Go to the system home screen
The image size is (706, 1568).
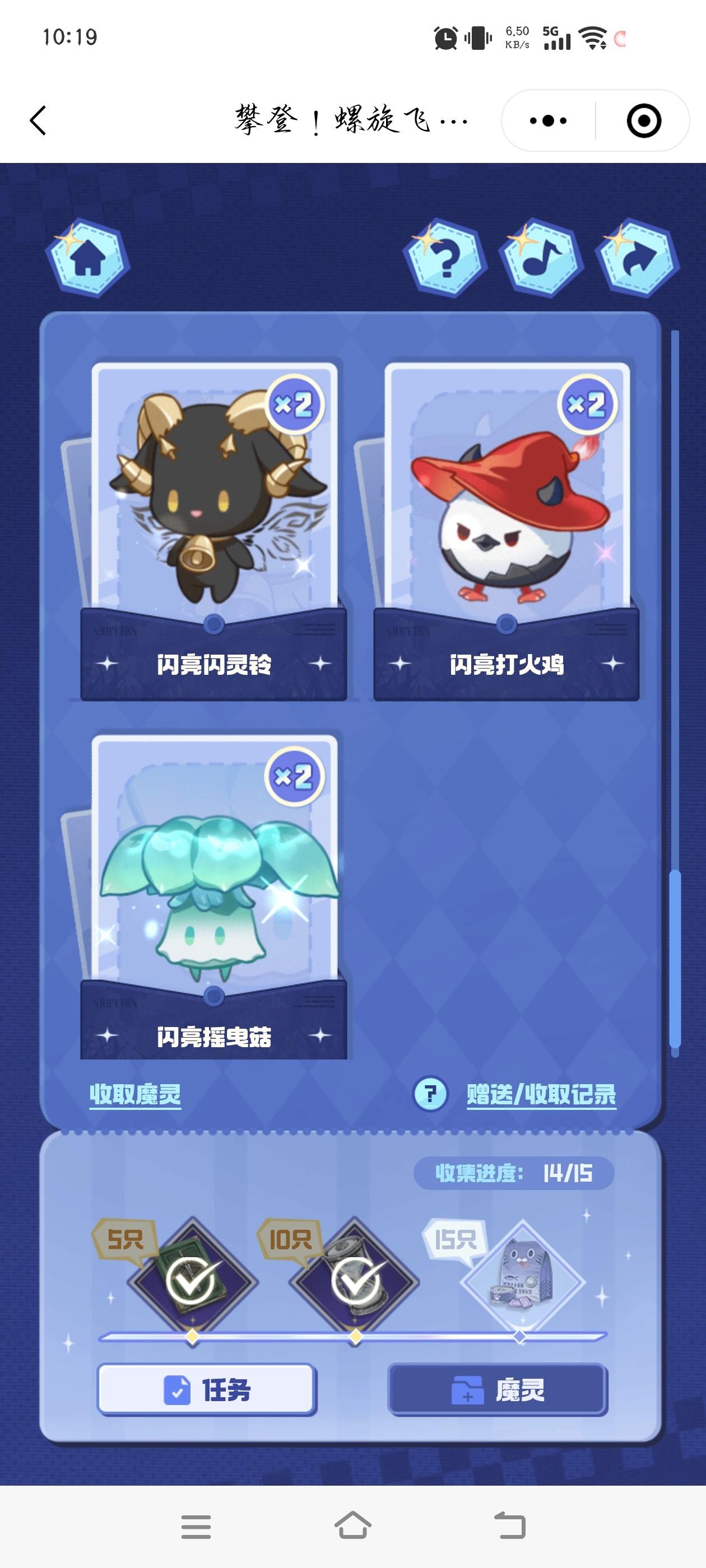[352, 1526]
